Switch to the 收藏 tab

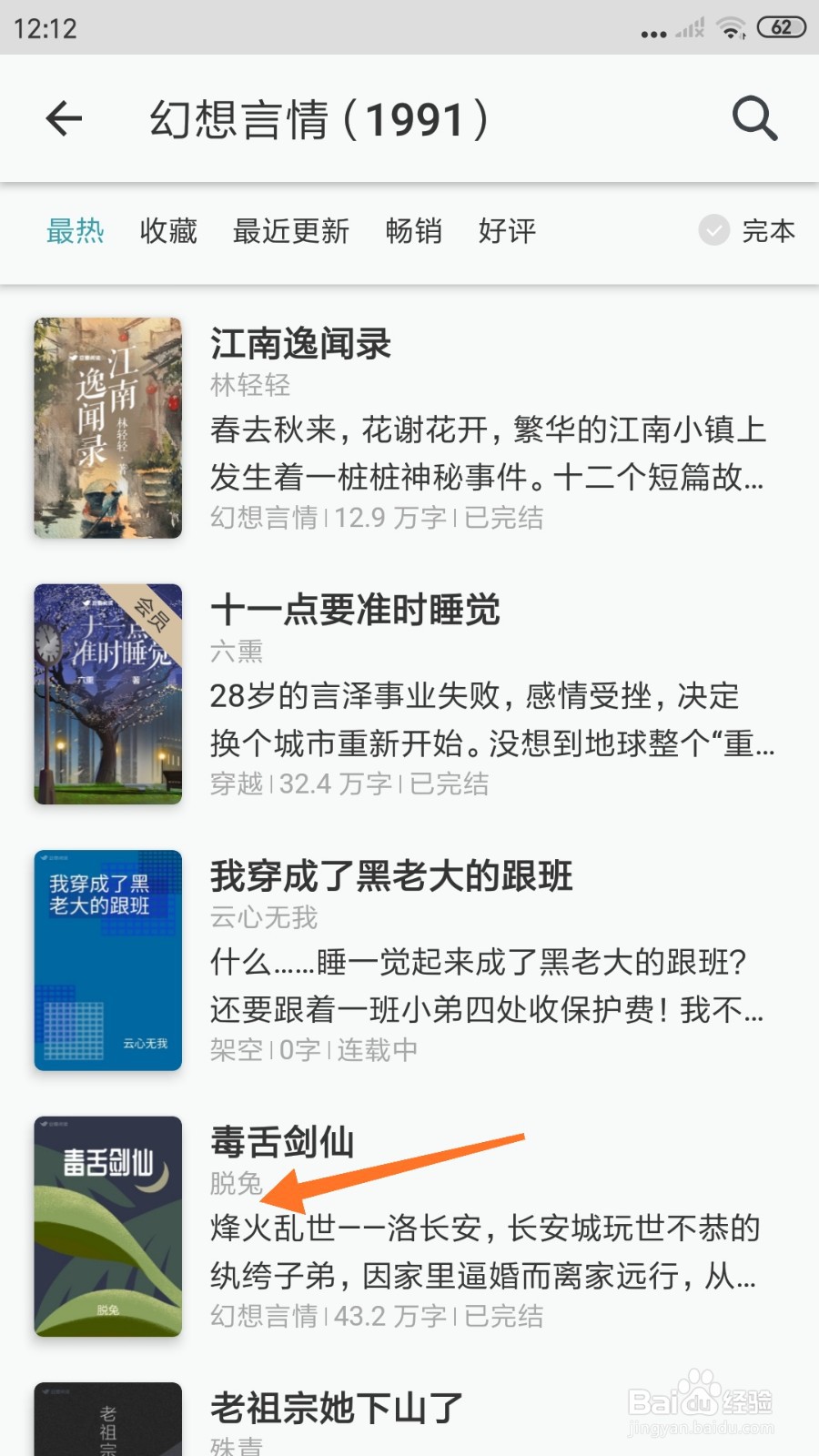168,231
